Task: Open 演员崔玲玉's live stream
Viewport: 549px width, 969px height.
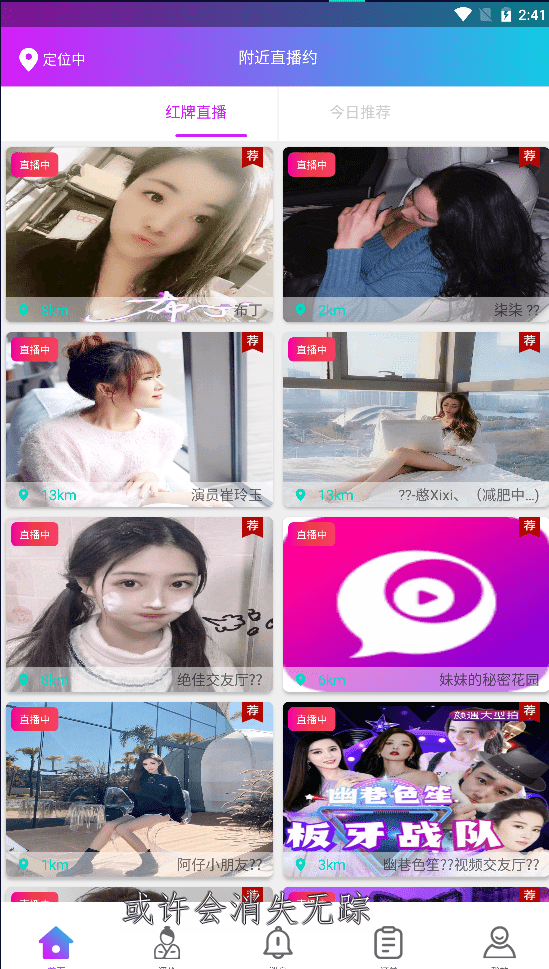Action: click(x=140, y=419)
